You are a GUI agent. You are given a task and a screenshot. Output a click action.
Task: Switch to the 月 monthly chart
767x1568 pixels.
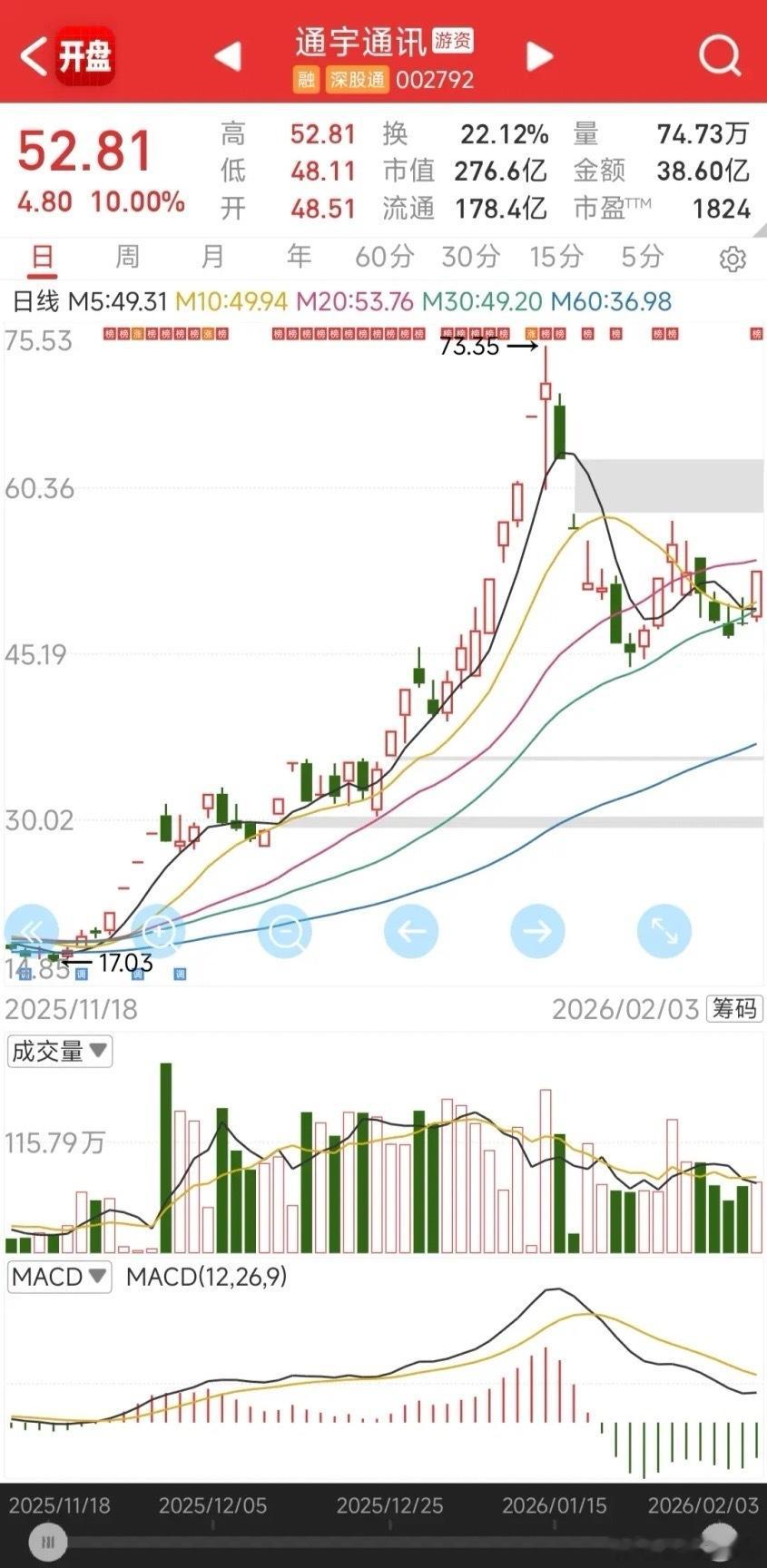(x=212, y=258)
